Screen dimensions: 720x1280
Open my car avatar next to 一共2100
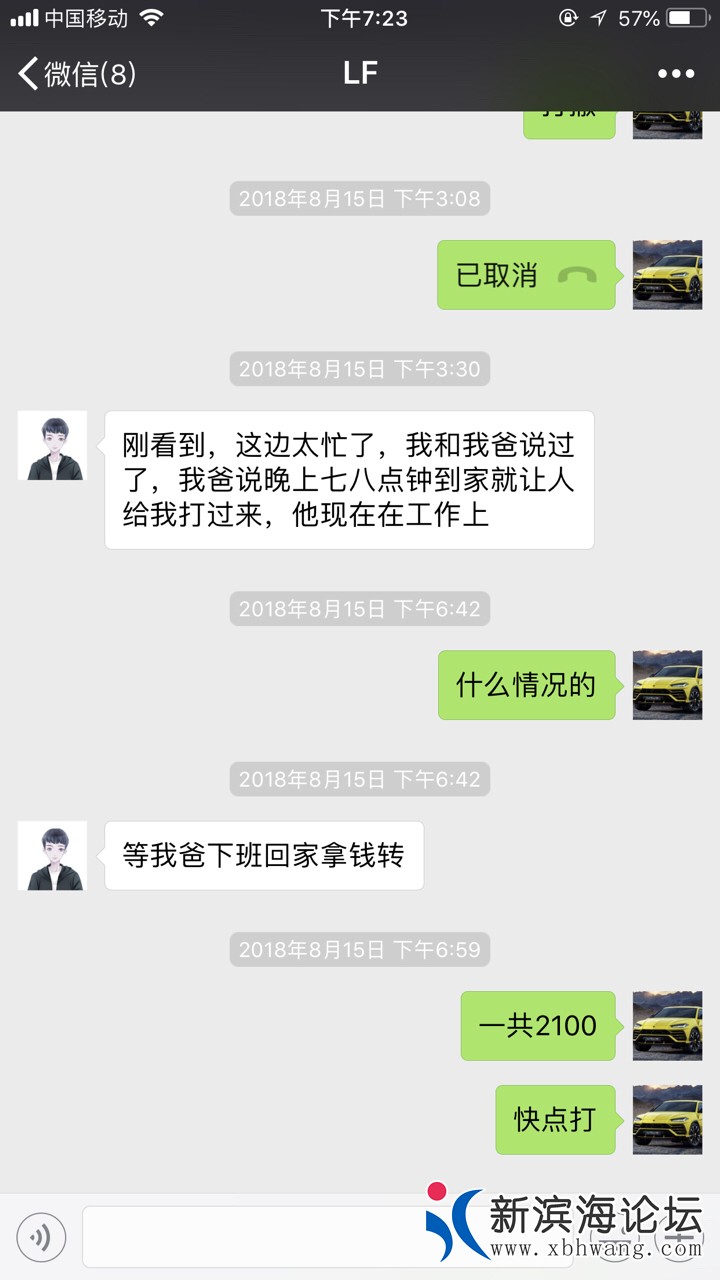click(x=667, y=1026)
